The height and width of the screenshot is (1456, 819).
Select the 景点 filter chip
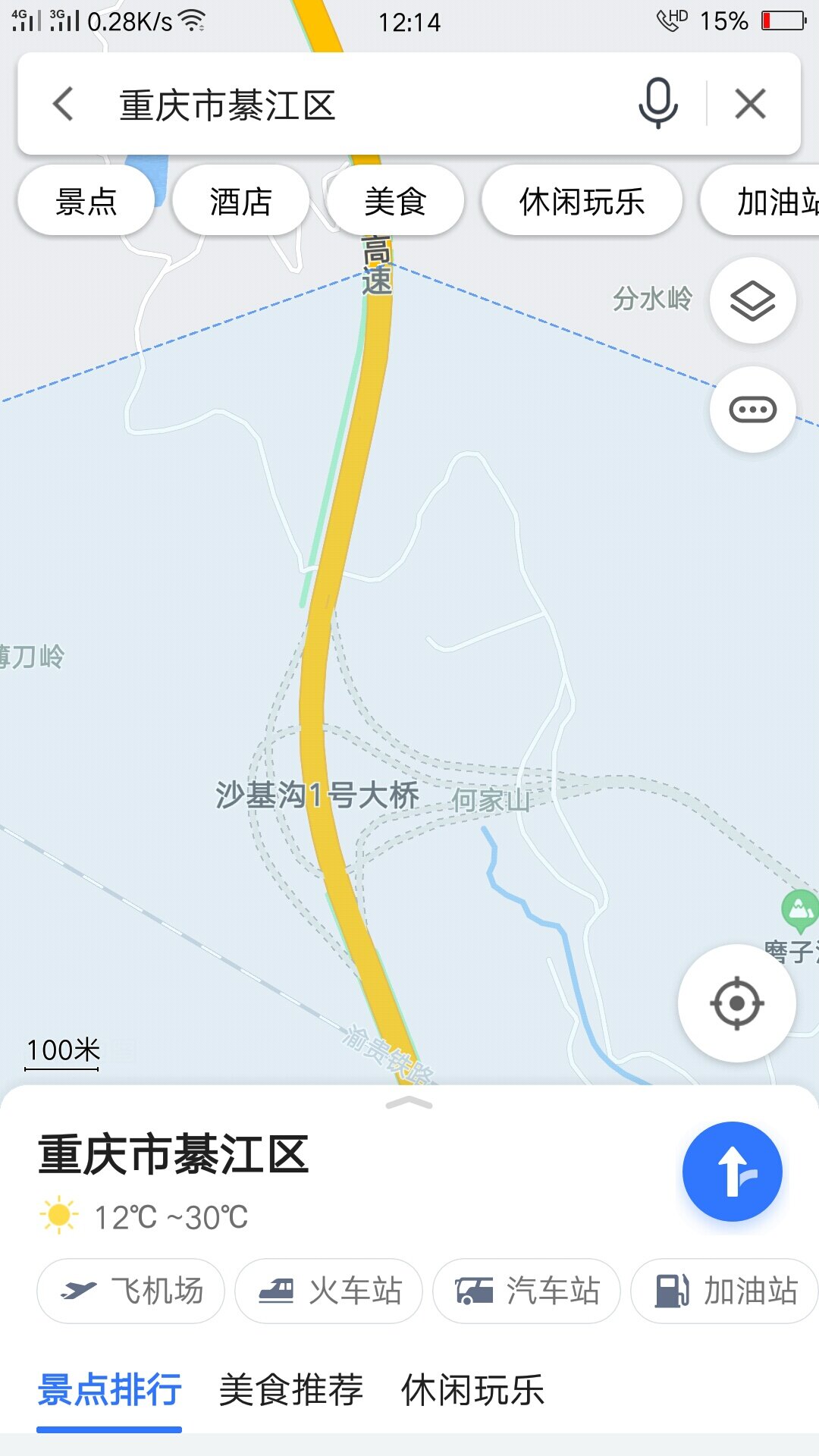(86, 202)
